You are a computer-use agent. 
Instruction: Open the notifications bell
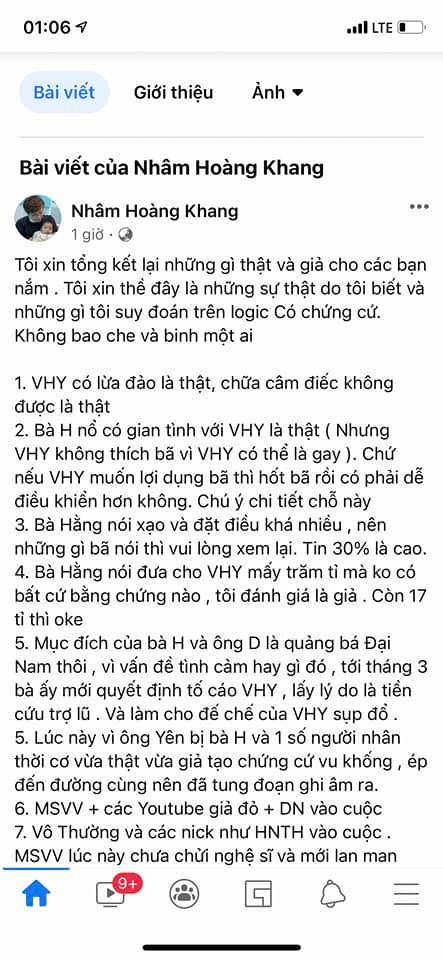(332, 895)
